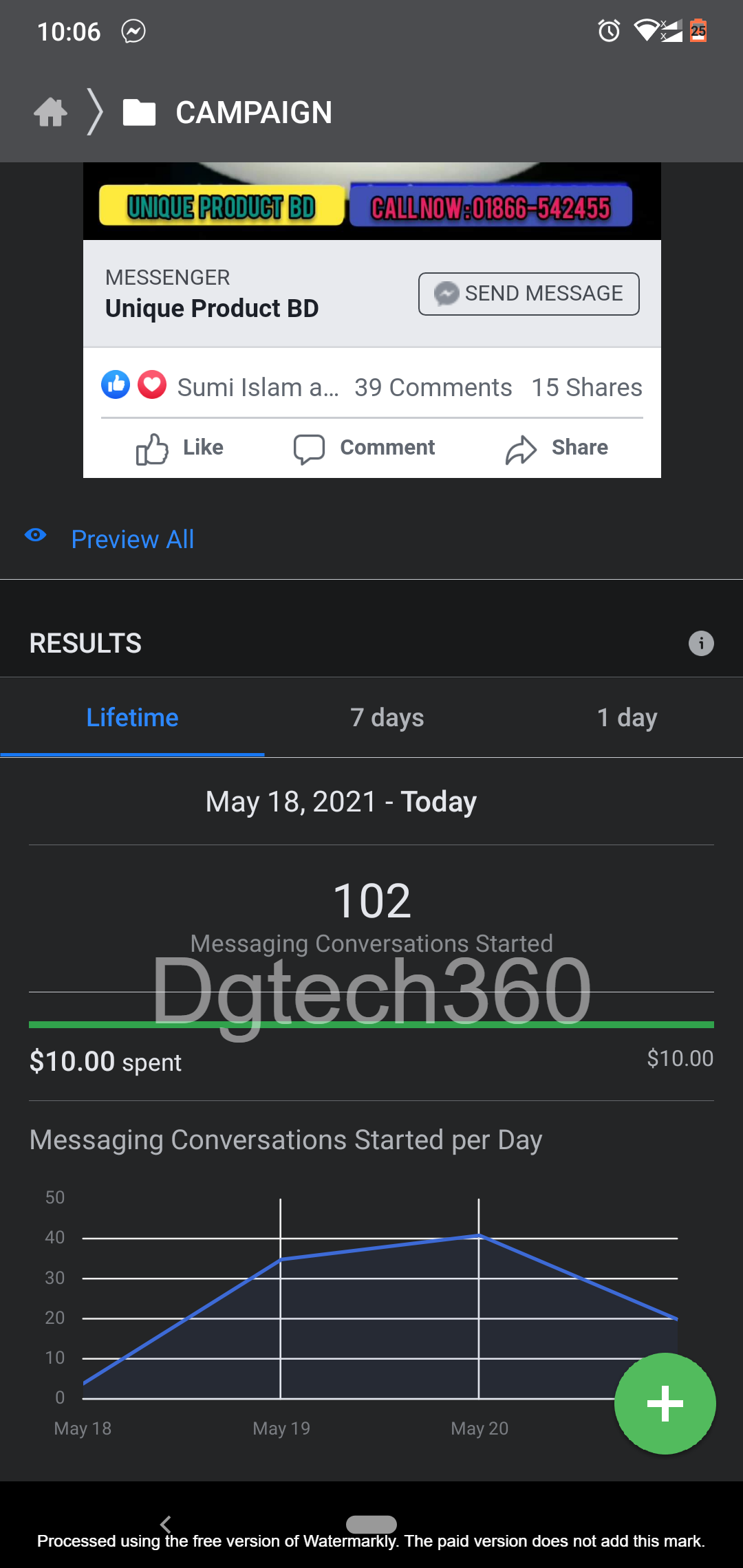The width and height of the screenshot is (743, 1568).
Task: Open the CAMPAIGN folder breadcrumb
Action: [227, 113]
